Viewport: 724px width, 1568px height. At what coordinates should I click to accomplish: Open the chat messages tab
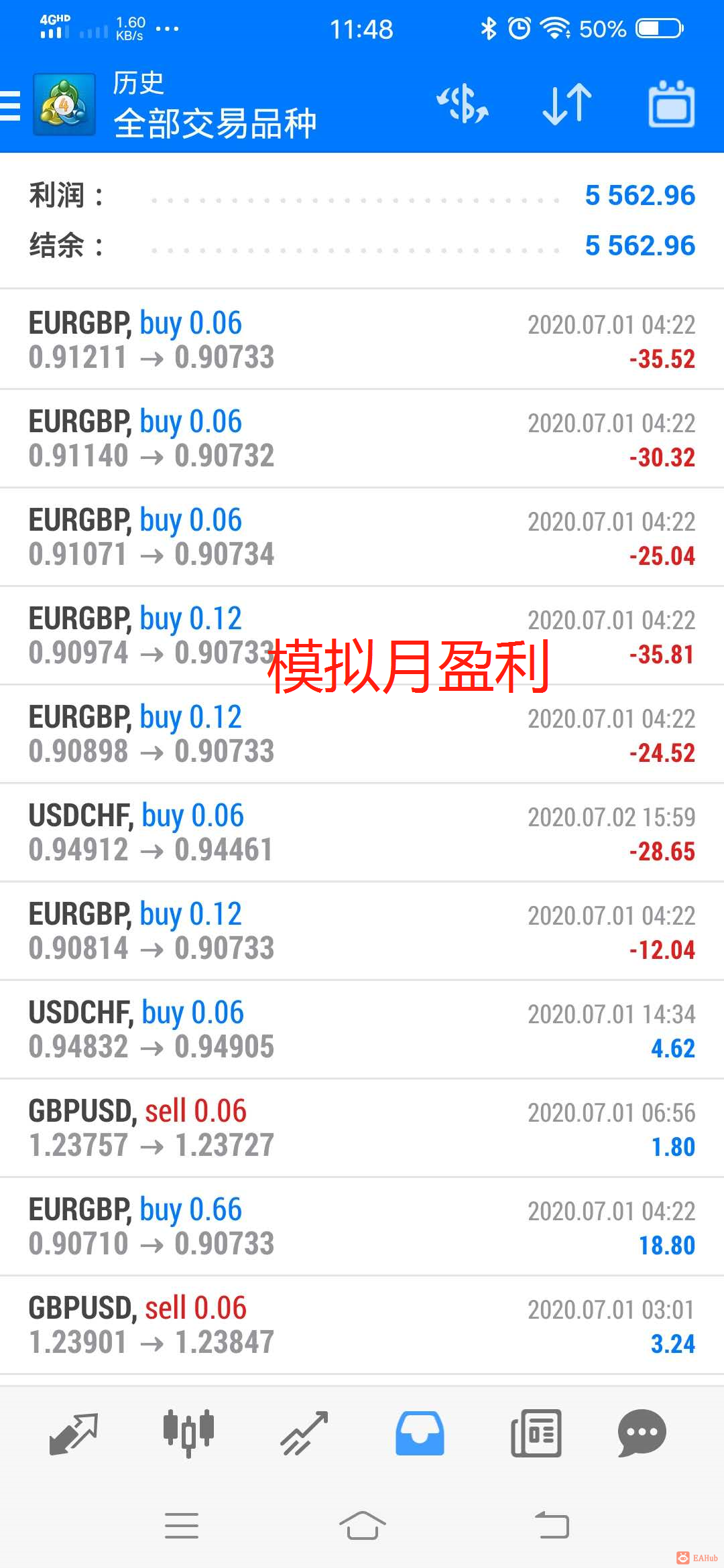pyautogui.click(x=642, y=1434)
